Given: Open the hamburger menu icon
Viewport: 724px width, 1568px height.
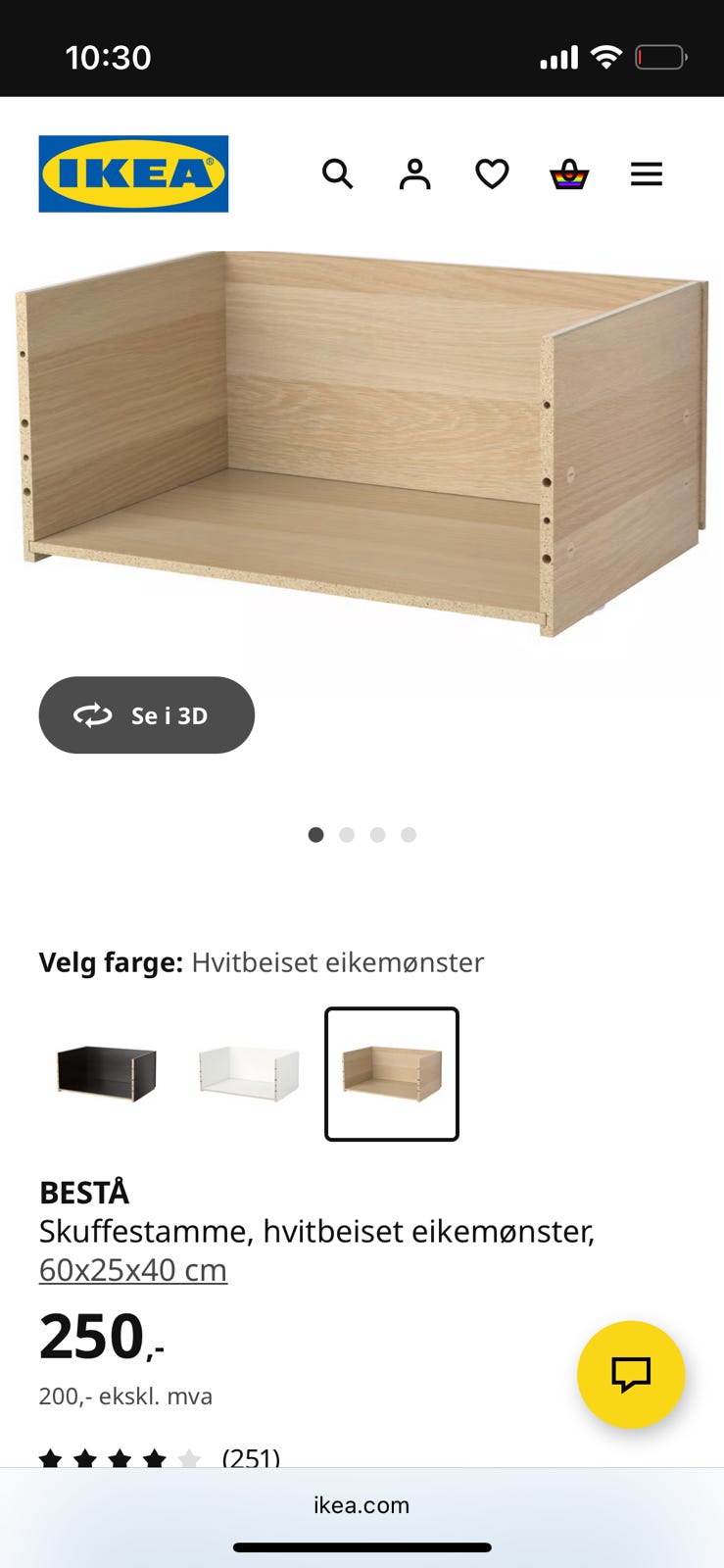Looking at the screenshot, I should click(647, 173).
